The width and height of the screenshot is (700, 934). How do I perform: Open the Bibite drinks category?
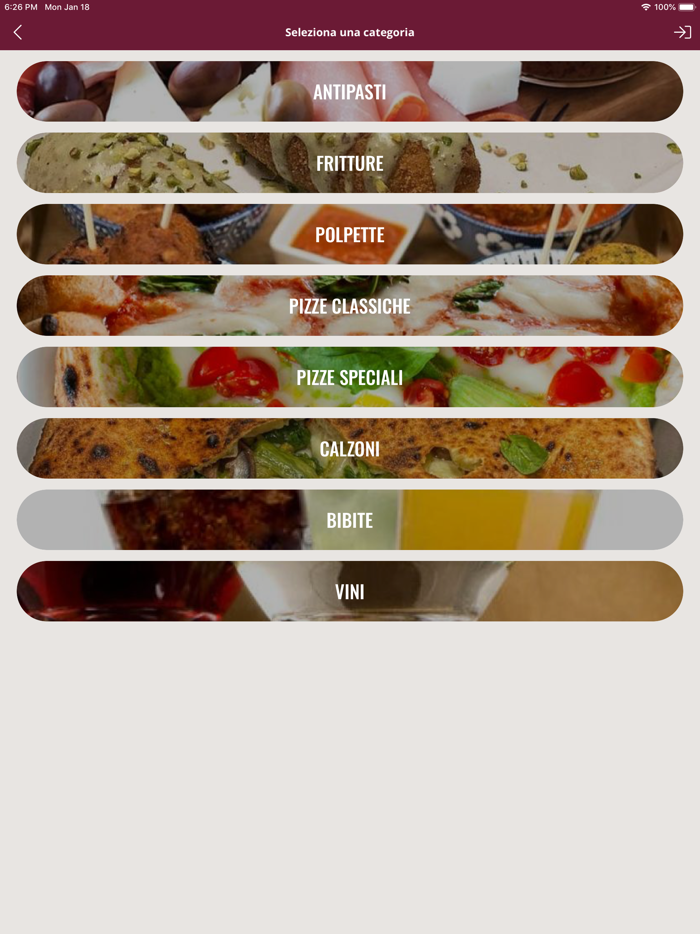pos(350,520)
